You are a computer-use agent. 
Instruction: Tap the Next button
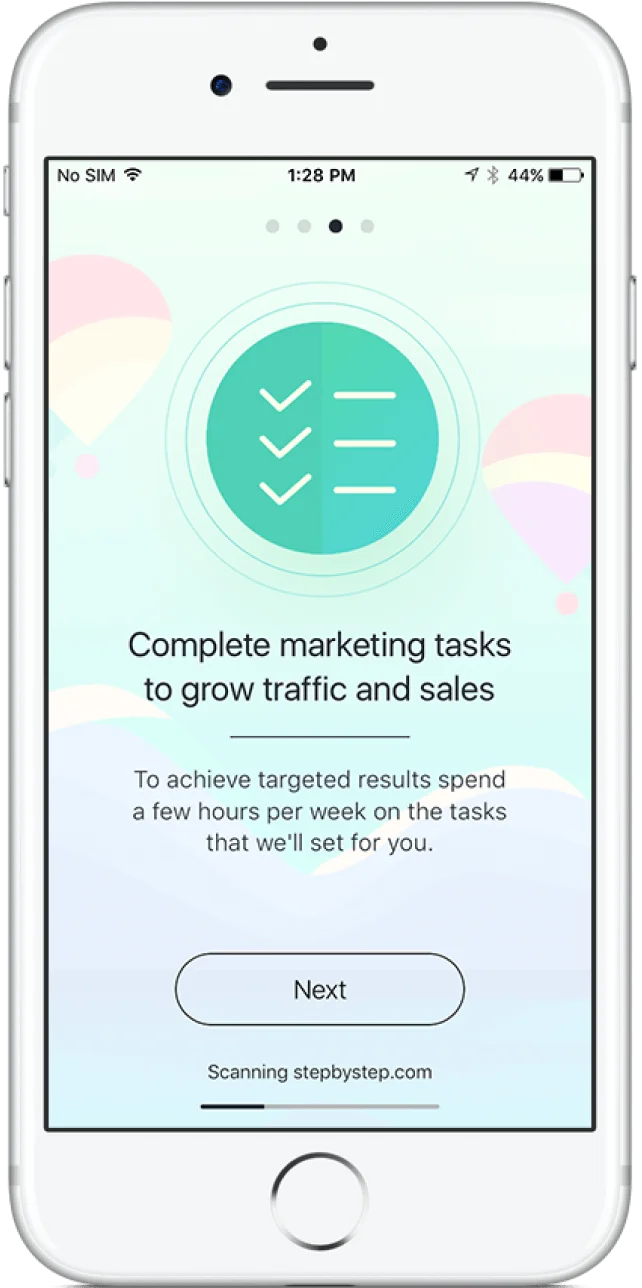(x=320, y=989)
